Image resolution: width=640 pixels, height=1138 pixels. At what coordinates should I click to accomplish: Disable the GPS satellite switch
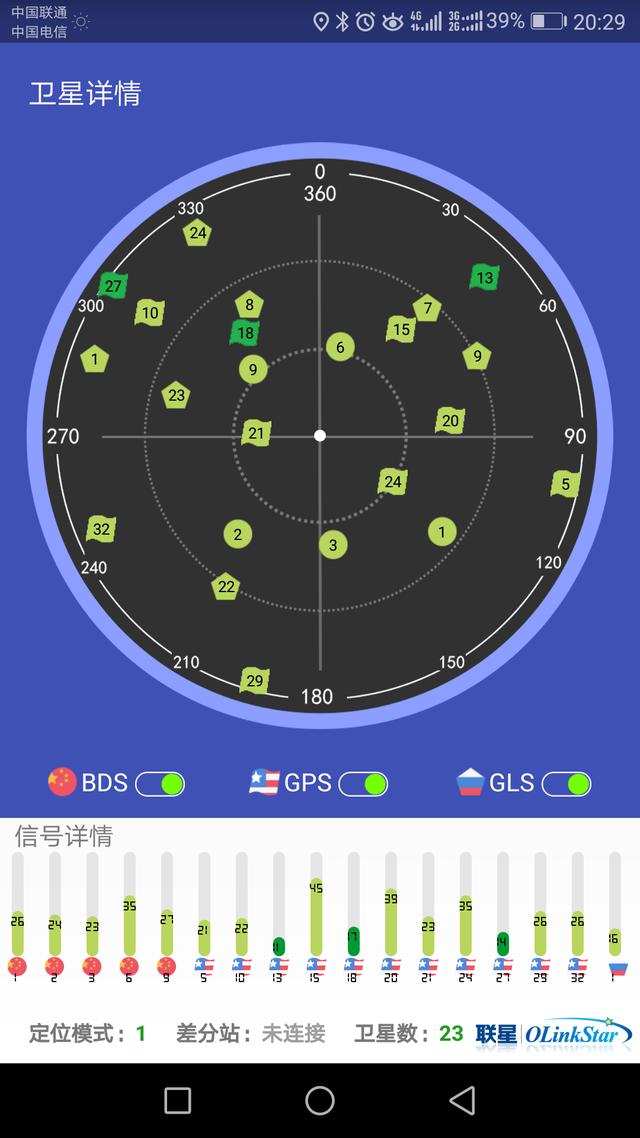coord(363,783)
